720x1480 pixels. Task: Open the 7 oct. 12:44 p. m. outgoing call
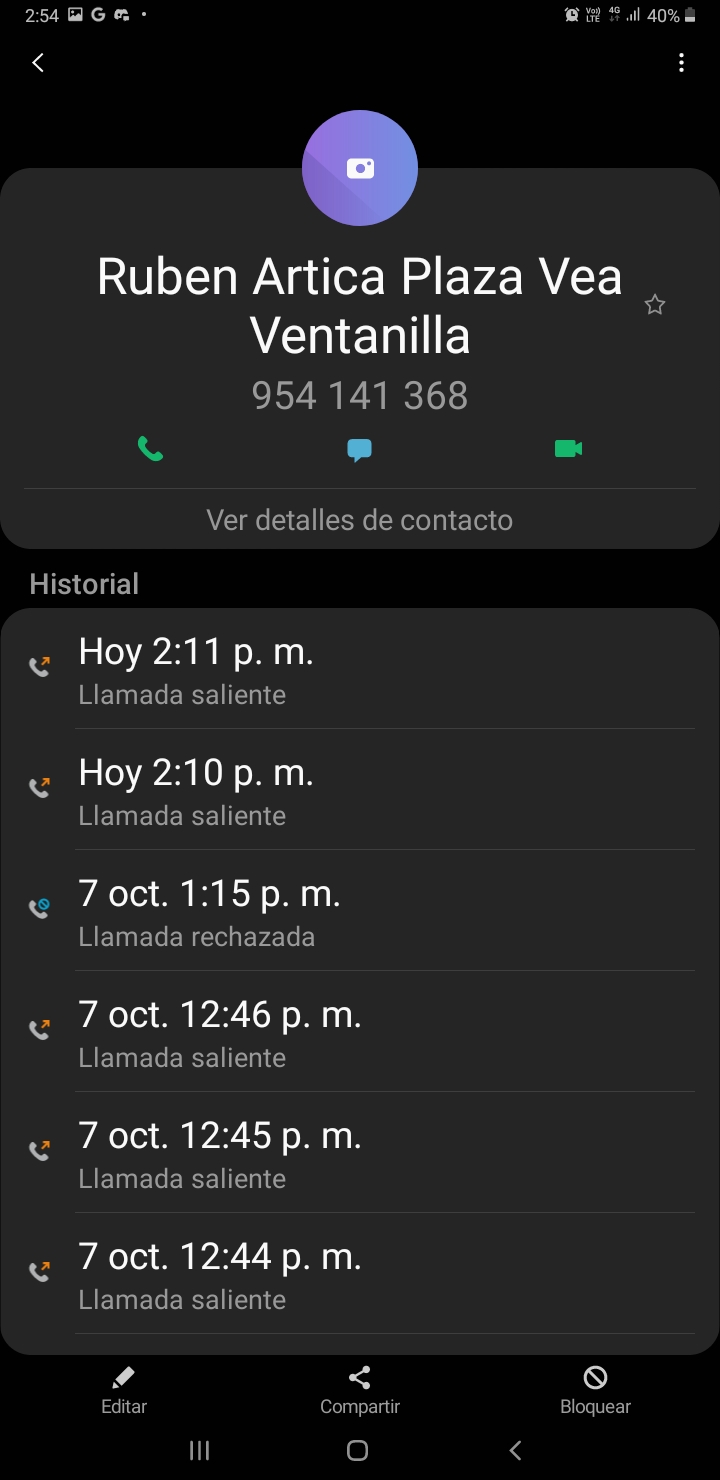pyautogui.click(x=360, y=1274)
